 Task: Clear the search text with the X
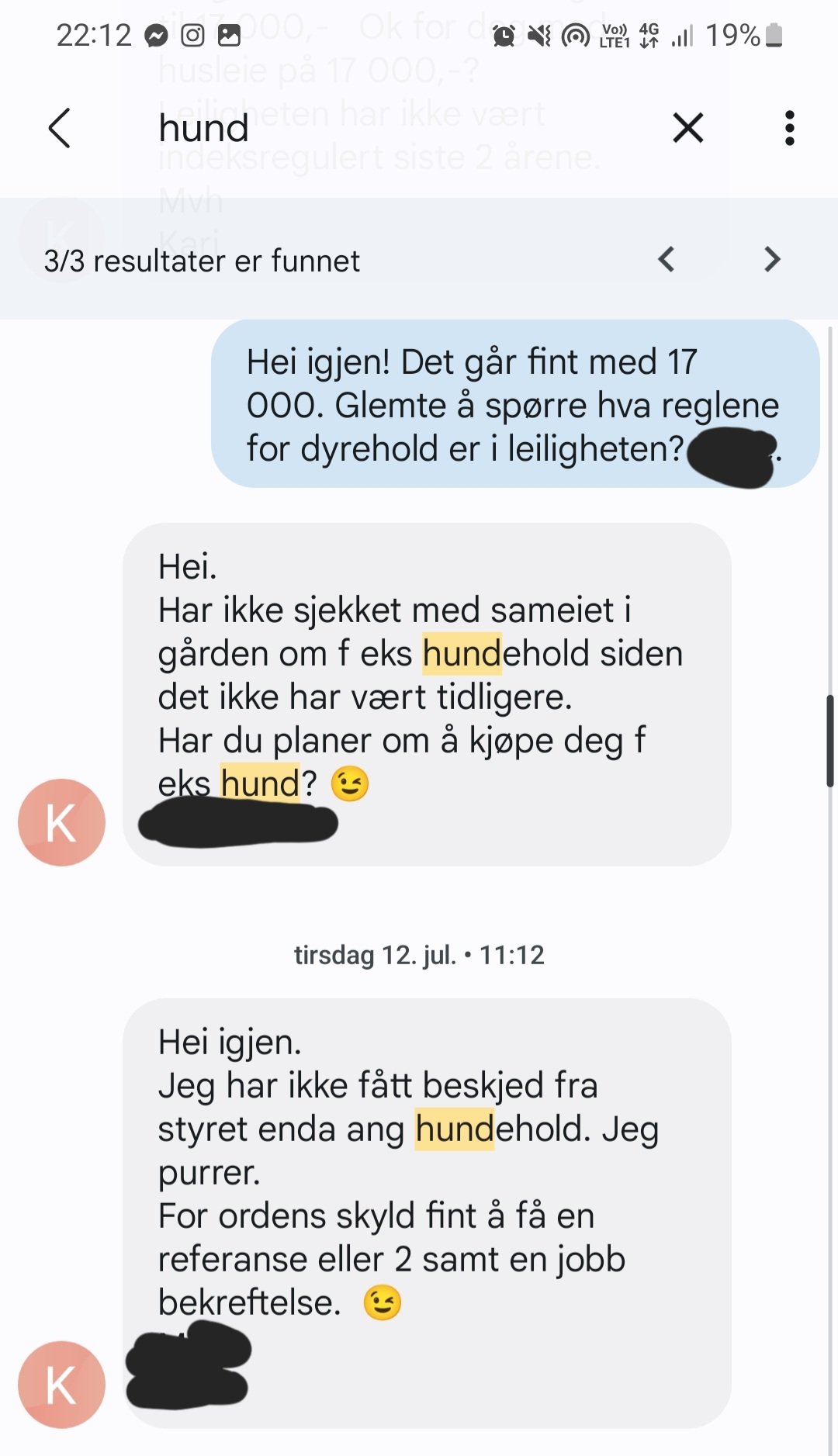687,128
